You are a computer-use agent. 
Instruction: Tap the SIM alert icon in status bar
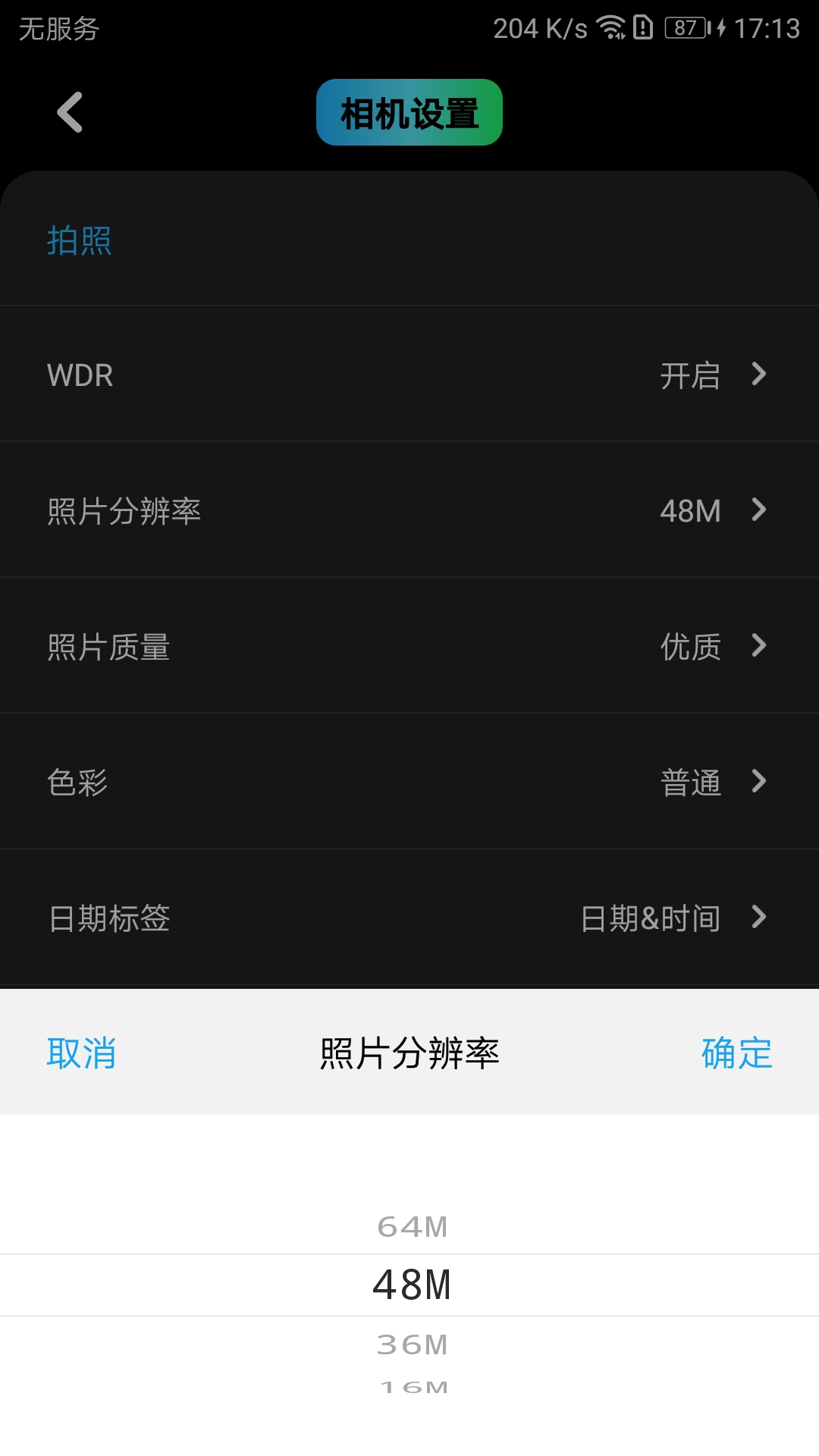pyautogui.click(x=643, y=27)
